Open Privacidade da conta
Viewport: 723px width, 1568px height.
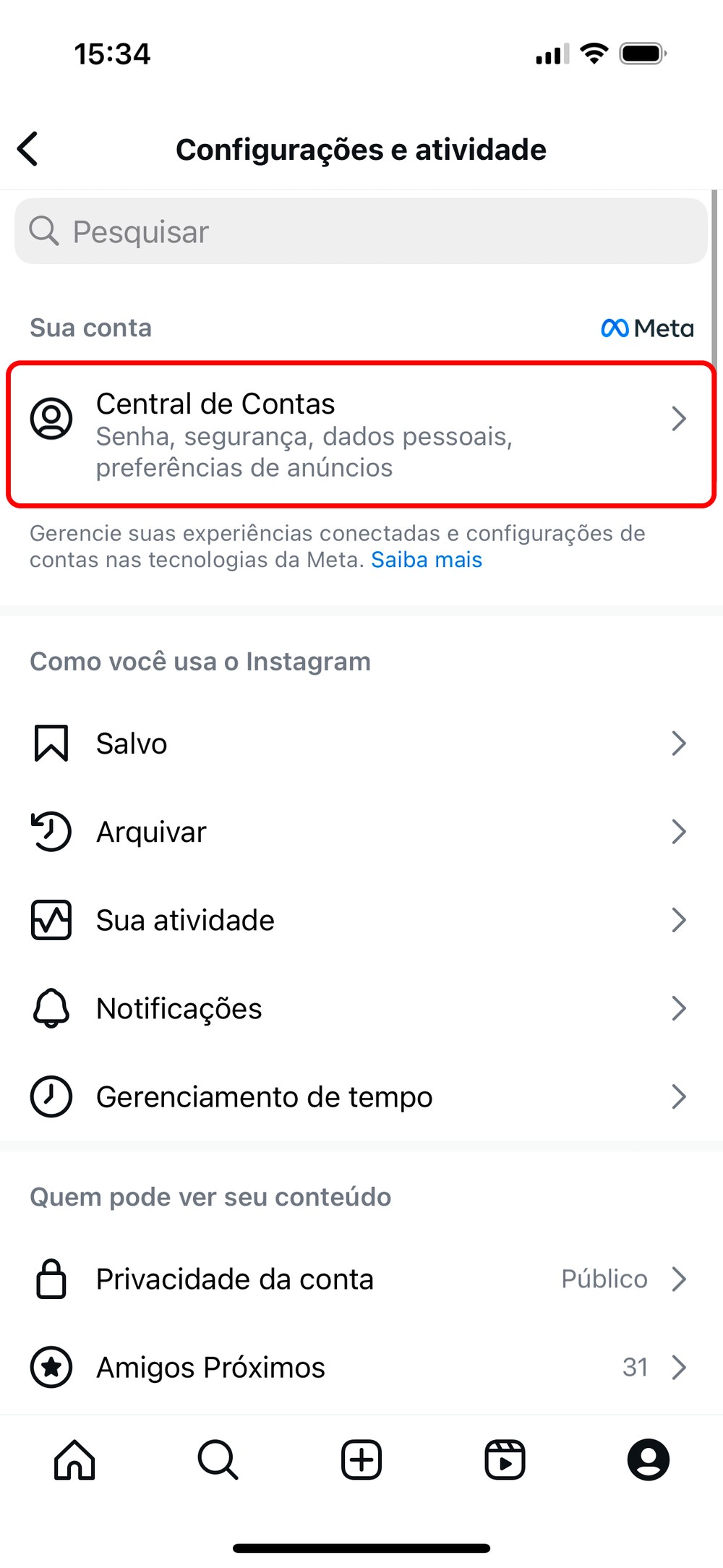pyautogui.click(x=361, y=1279)
